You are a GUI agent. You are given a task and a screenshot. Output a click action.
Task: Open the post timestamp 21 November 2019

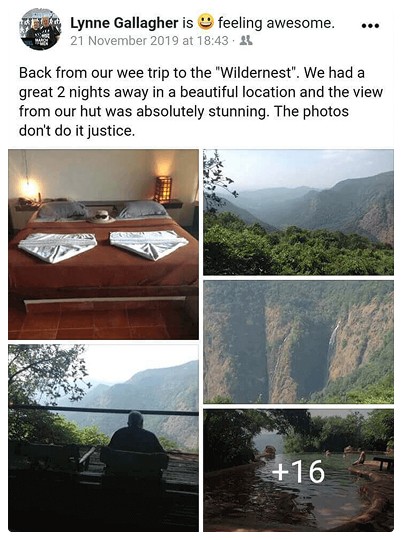pos(150,41)
